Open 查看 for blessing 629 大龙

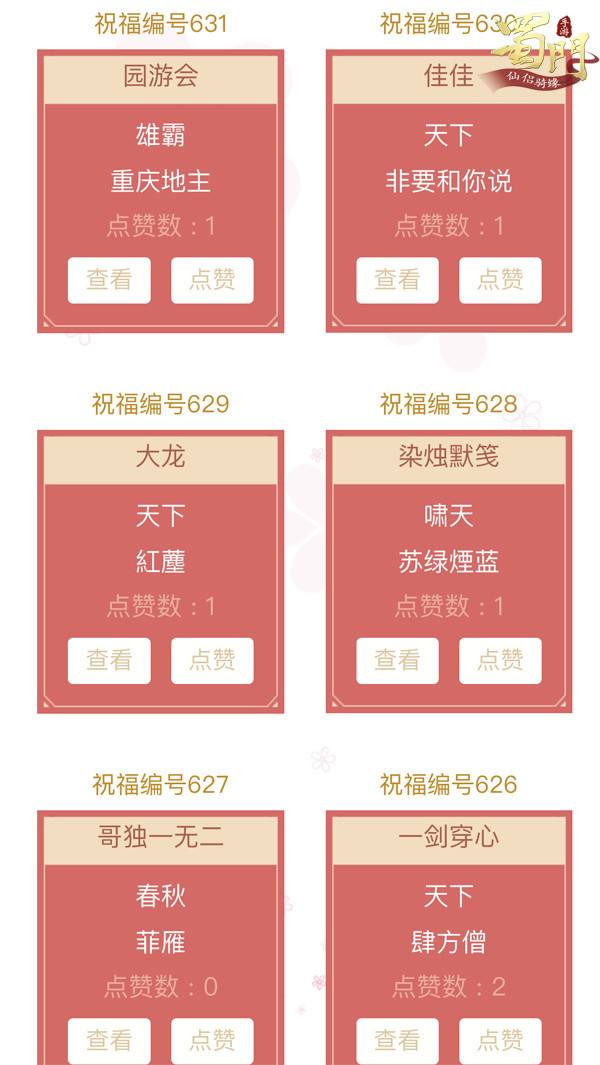[109, 660]
